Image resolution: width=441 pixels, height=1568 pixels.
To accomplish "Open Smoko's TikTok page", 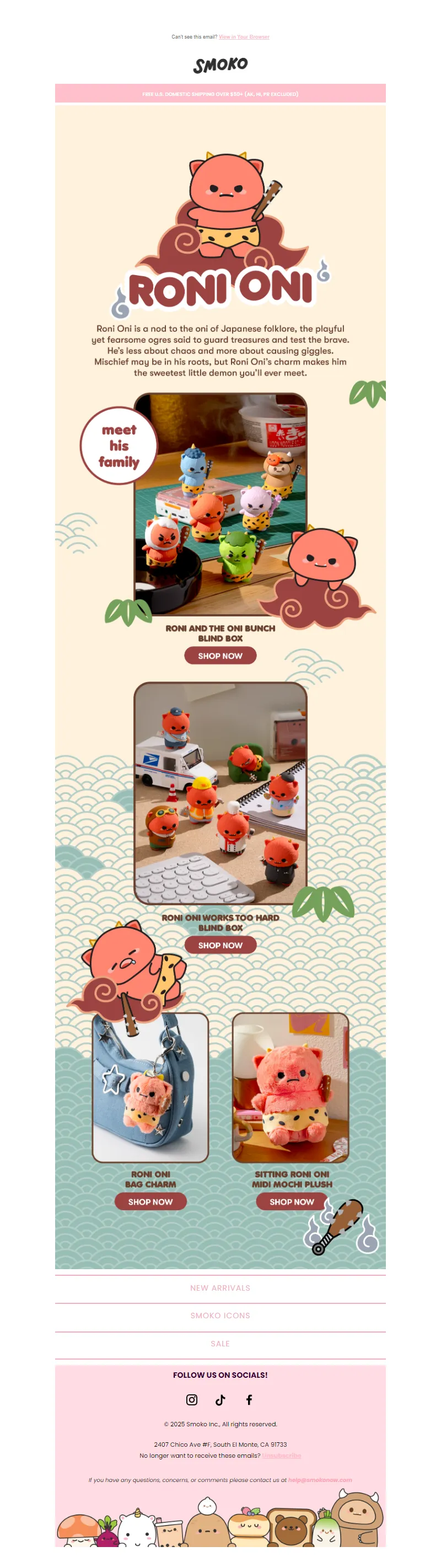I will [x=220, y=1399].
